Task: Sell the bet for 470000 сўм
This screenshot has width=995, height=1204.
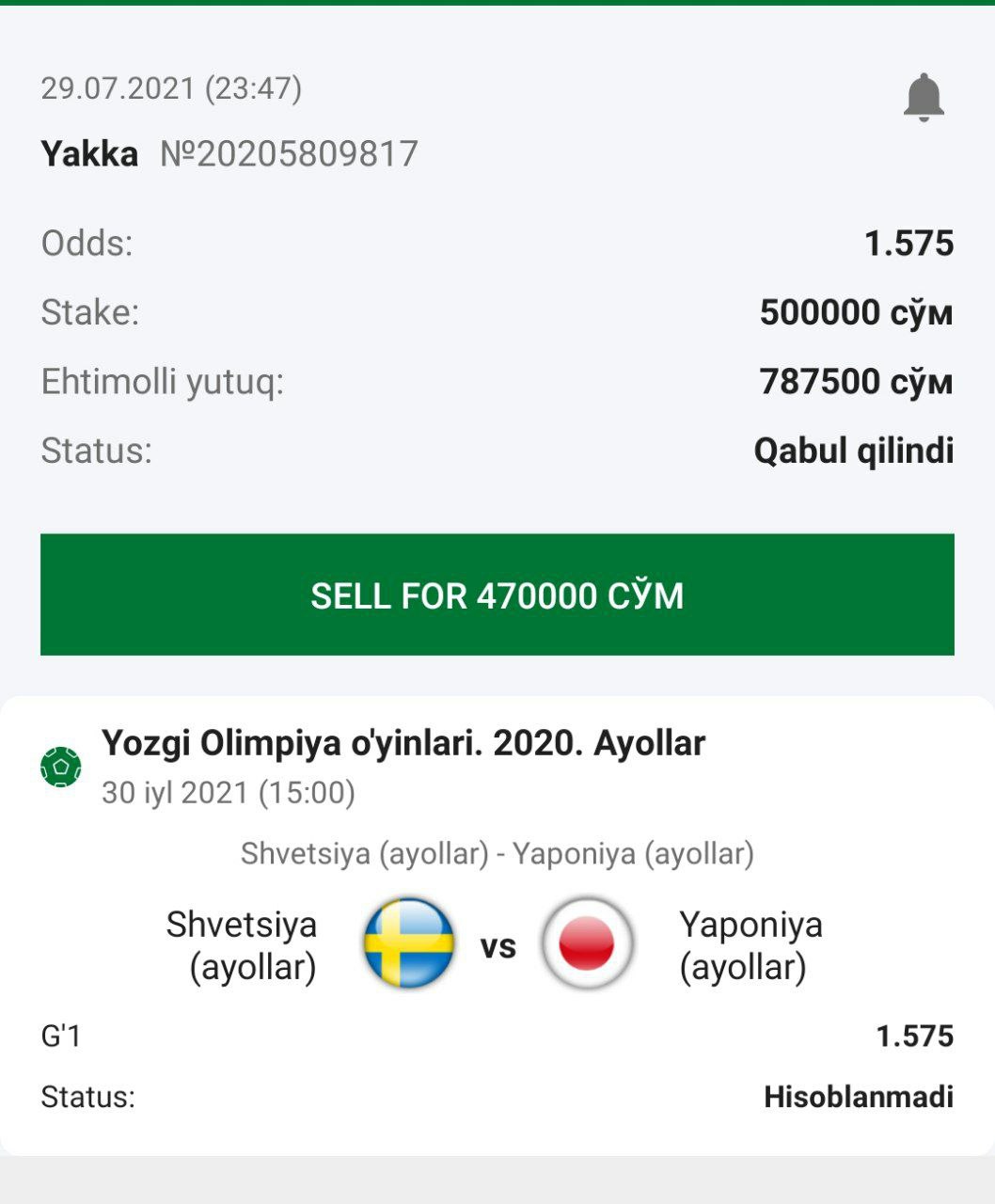Action: click(497, 594)
